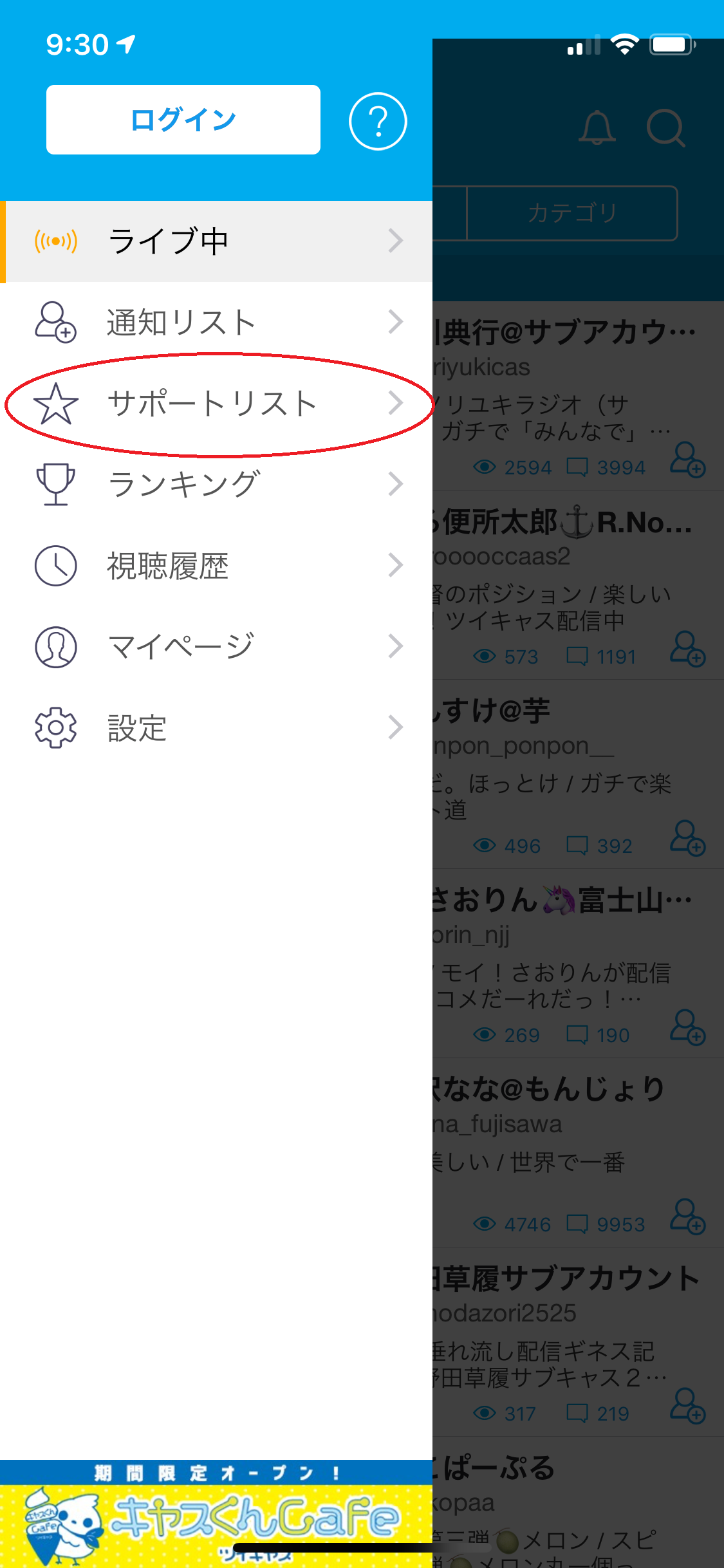Open the help question mark icon
Image resolution: width=724 pixels, height=1568 pixels.
coord(378,121)
